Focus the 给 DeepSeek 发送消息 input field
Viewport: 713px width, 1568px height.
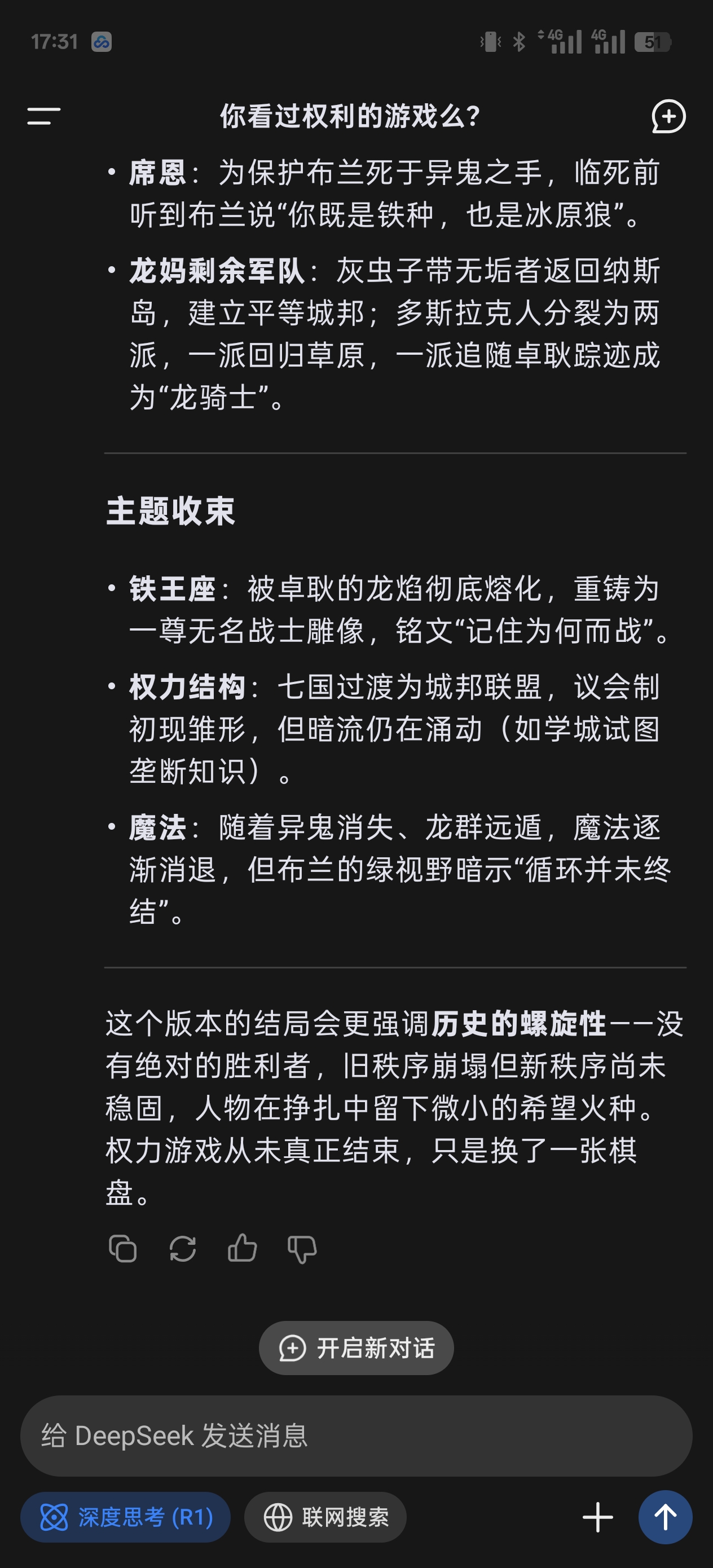356,1435
